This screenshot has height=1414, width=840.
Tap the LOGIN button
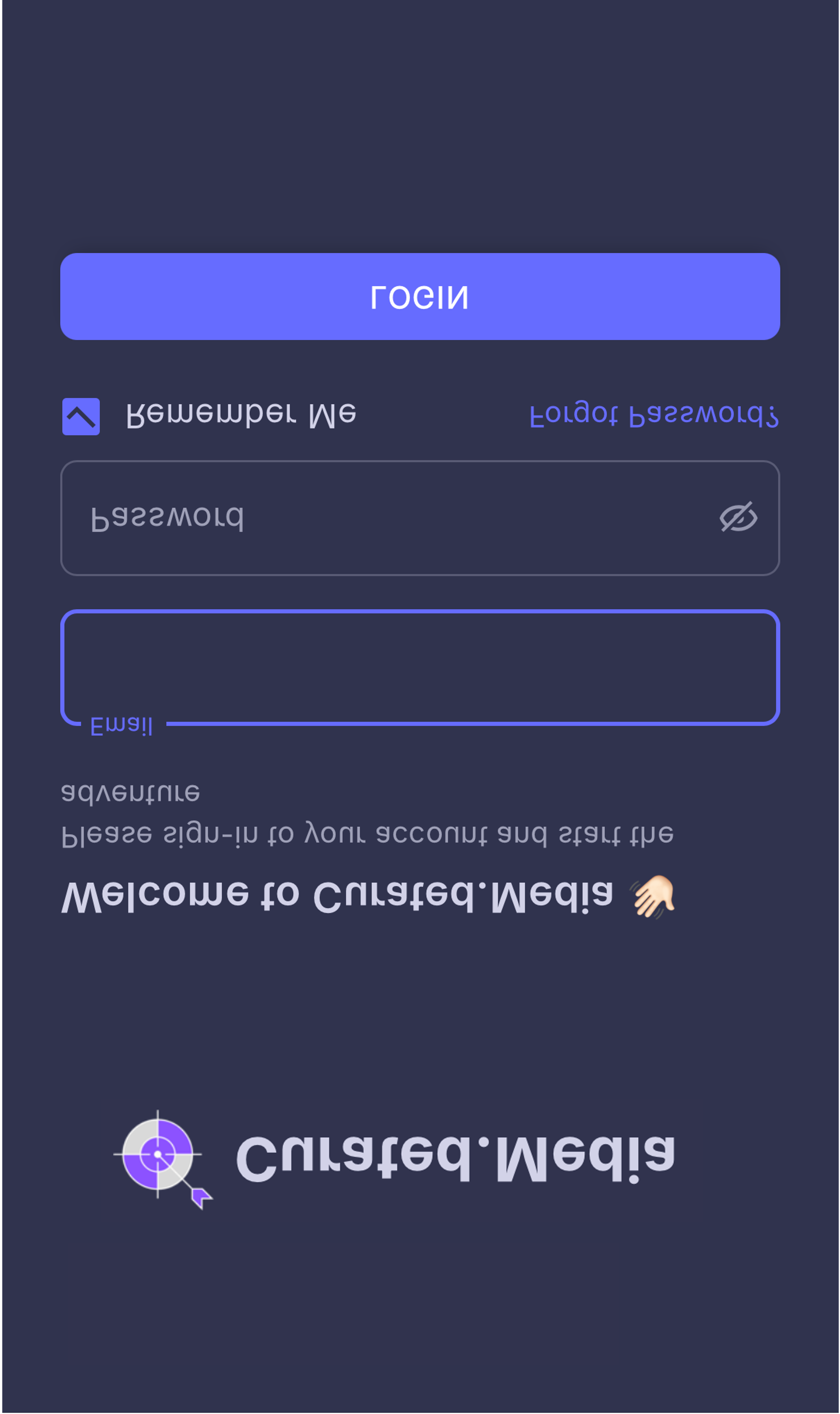pyautogui.click(x=420, y=297)
